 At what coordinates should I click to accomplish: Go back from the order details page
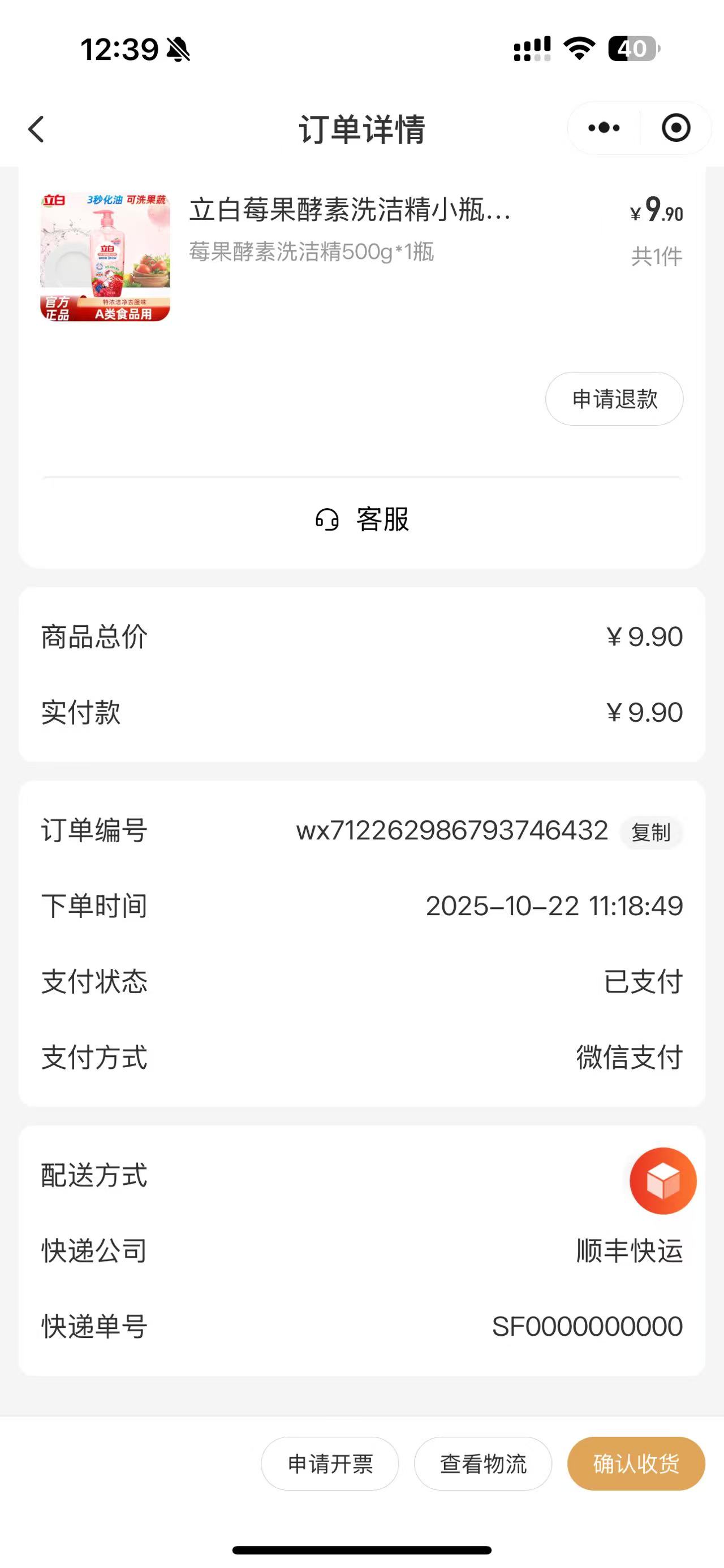point(37,129)
